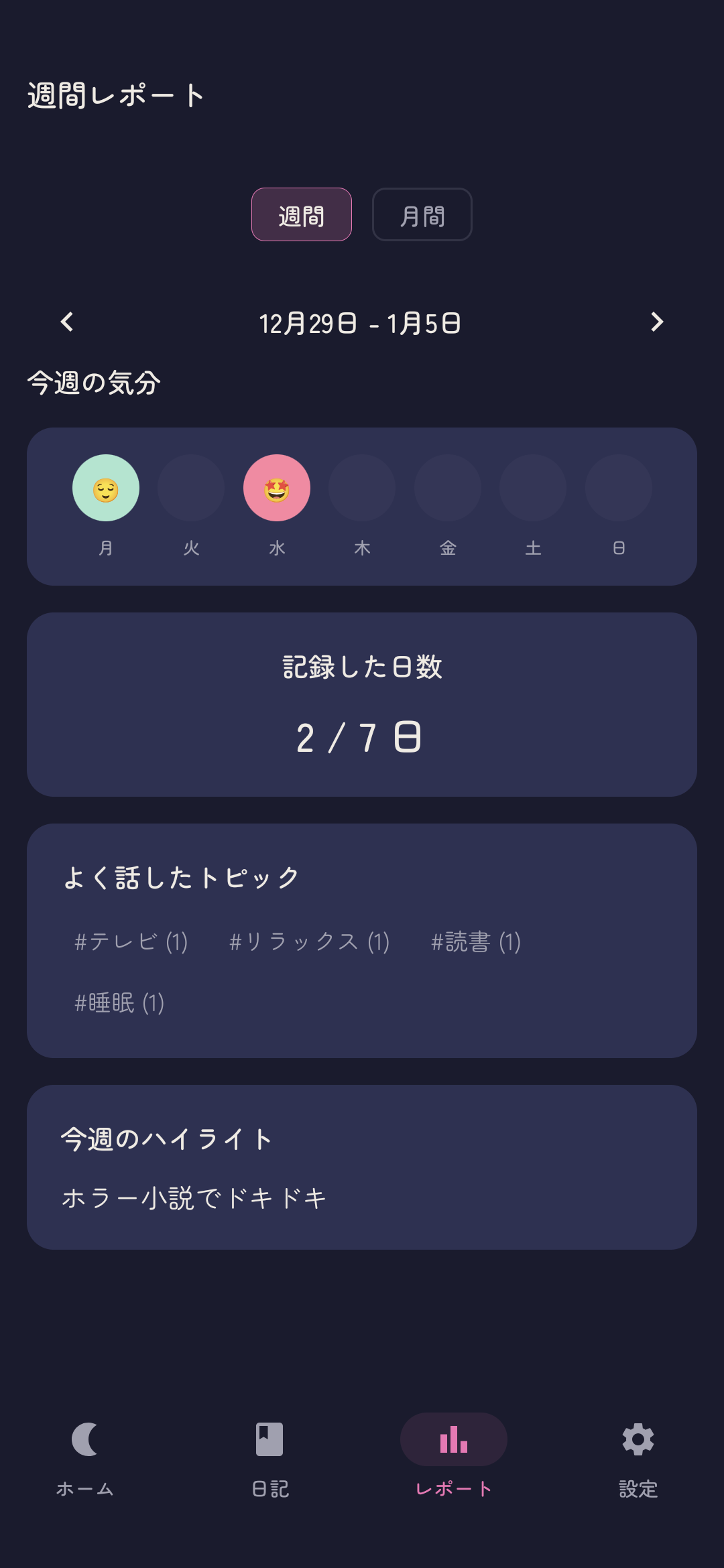Select the #テレビ topic tag
724x1568 pixels.
tap(130, 942)
